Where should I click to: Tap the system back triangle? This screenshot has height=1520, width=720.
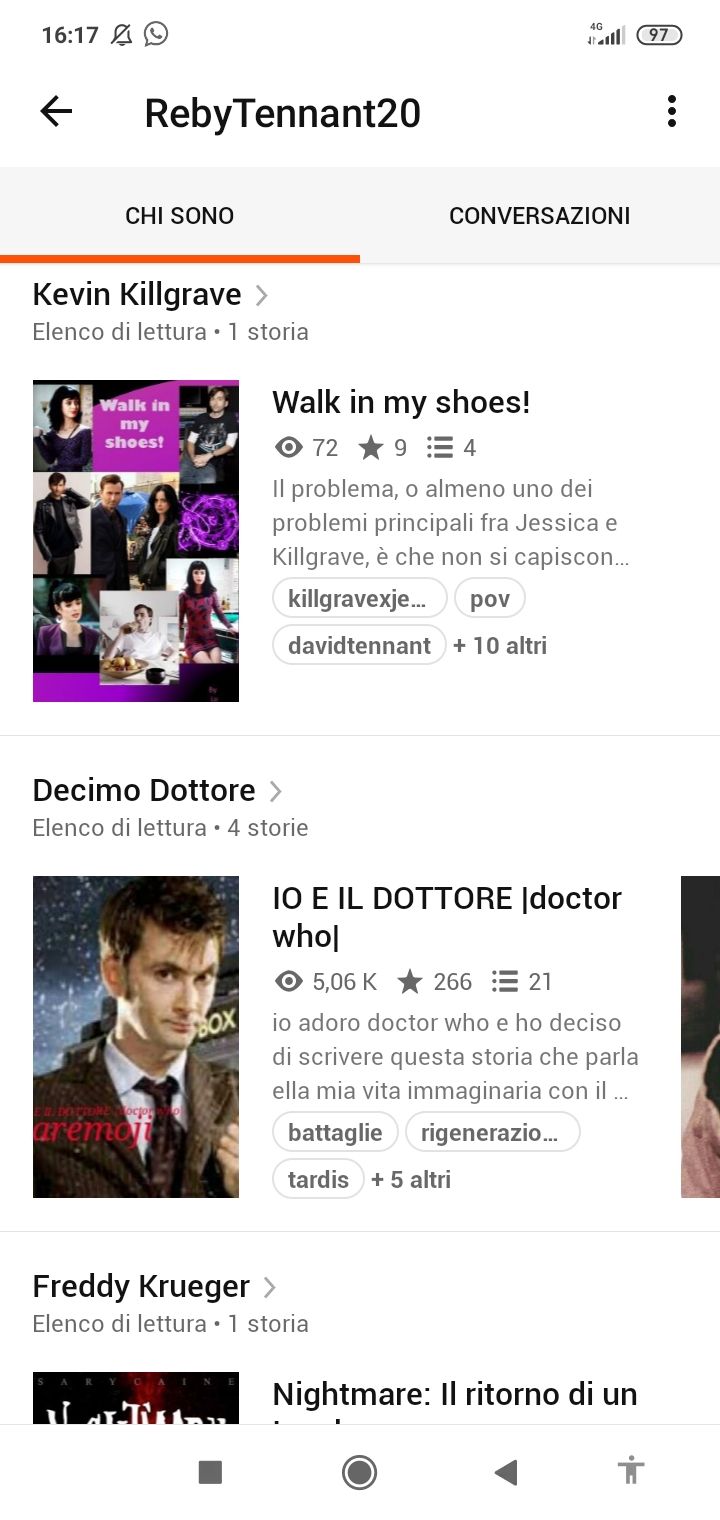506,1472
